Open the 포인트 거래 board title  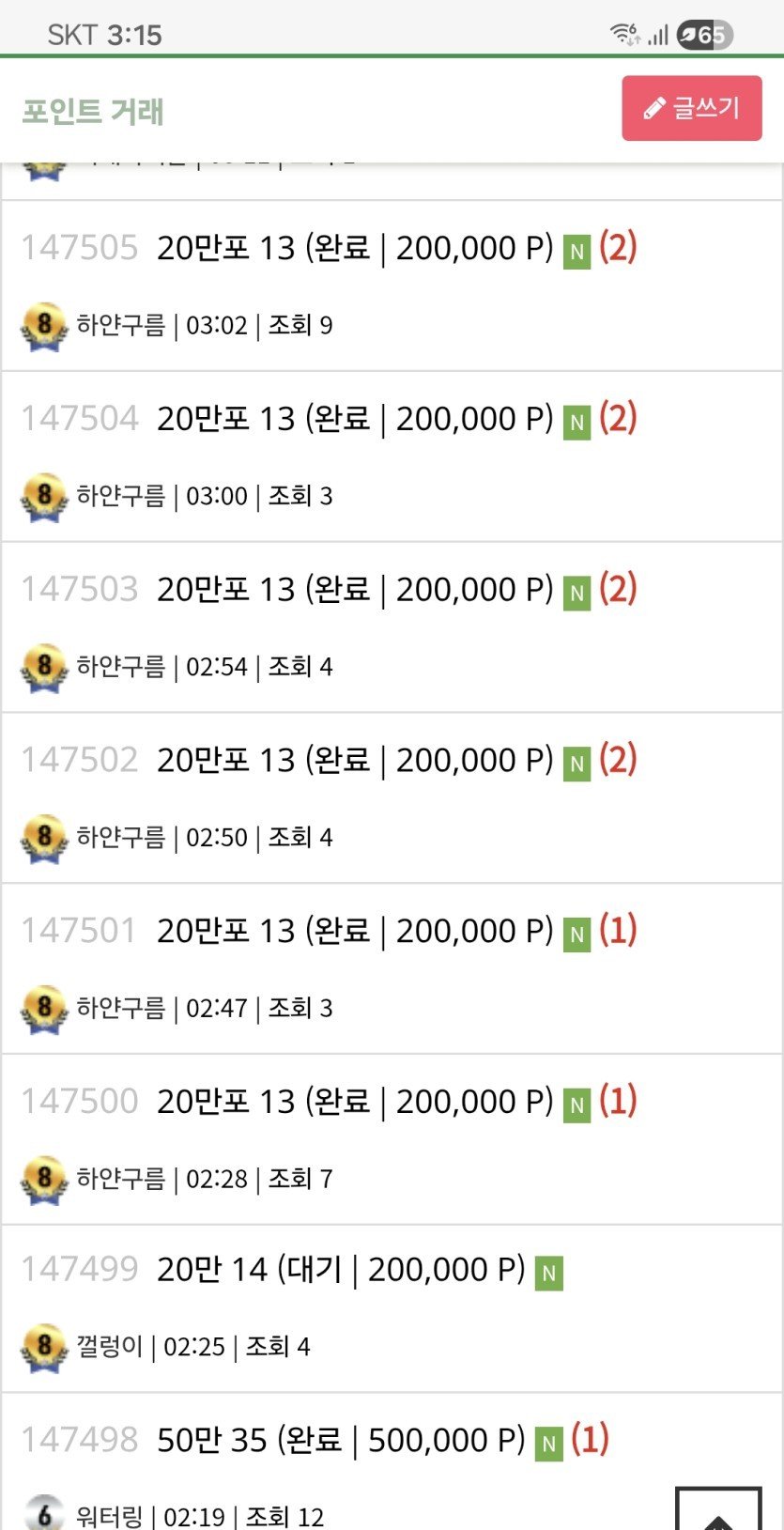point(93,112)
